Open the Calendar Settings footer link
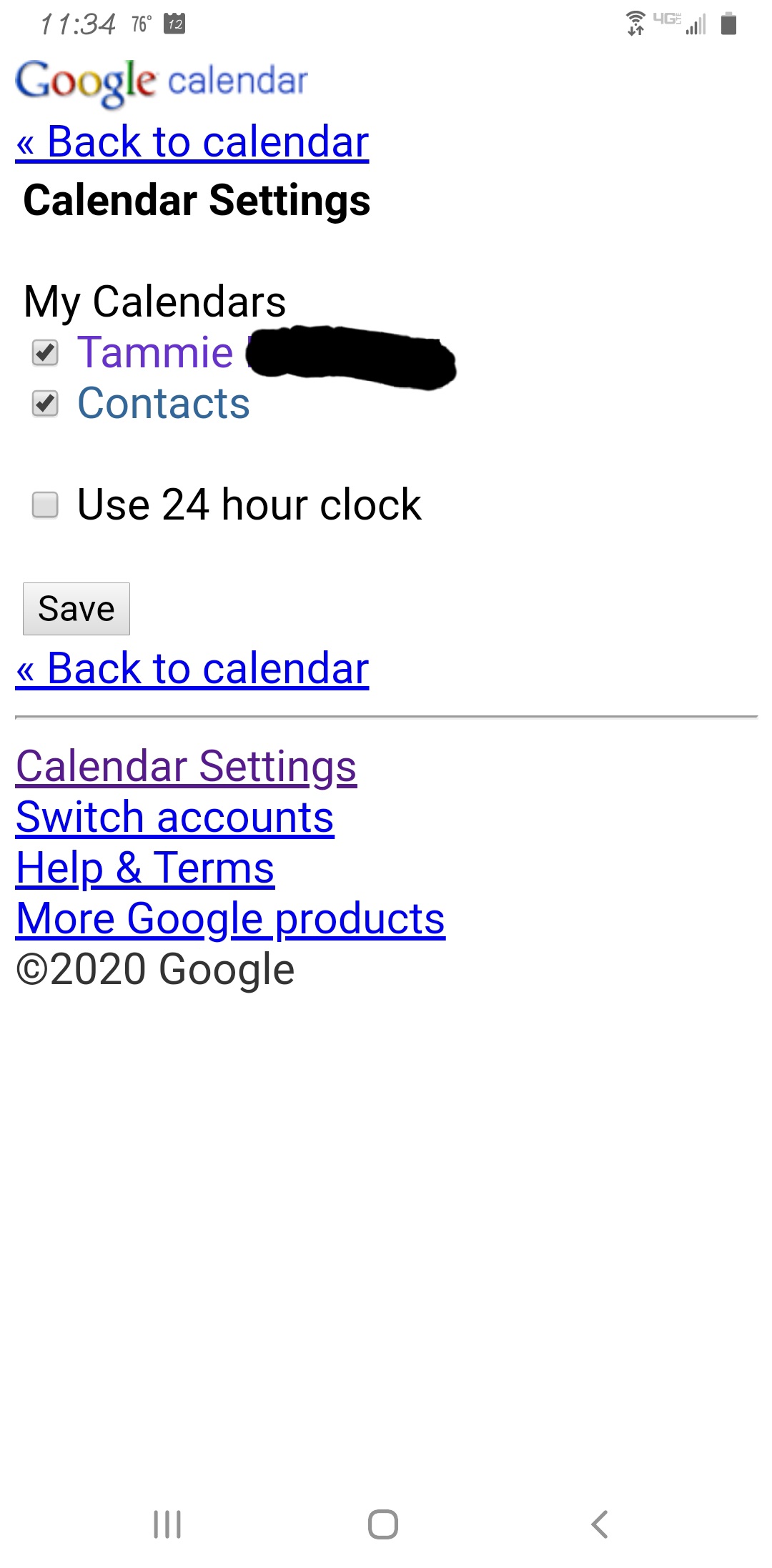The height and width of the screenshot is (1568, 772). [x=186, y=767]
